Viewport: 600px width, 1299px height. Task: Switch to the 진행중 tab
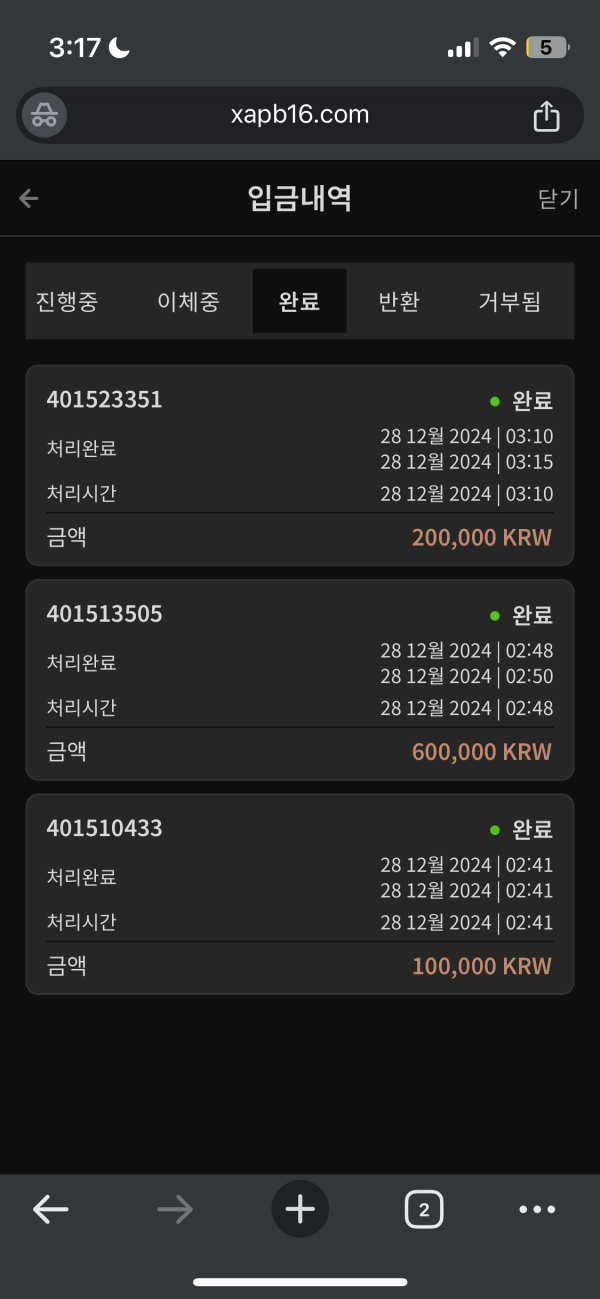(x=67, y=301)
